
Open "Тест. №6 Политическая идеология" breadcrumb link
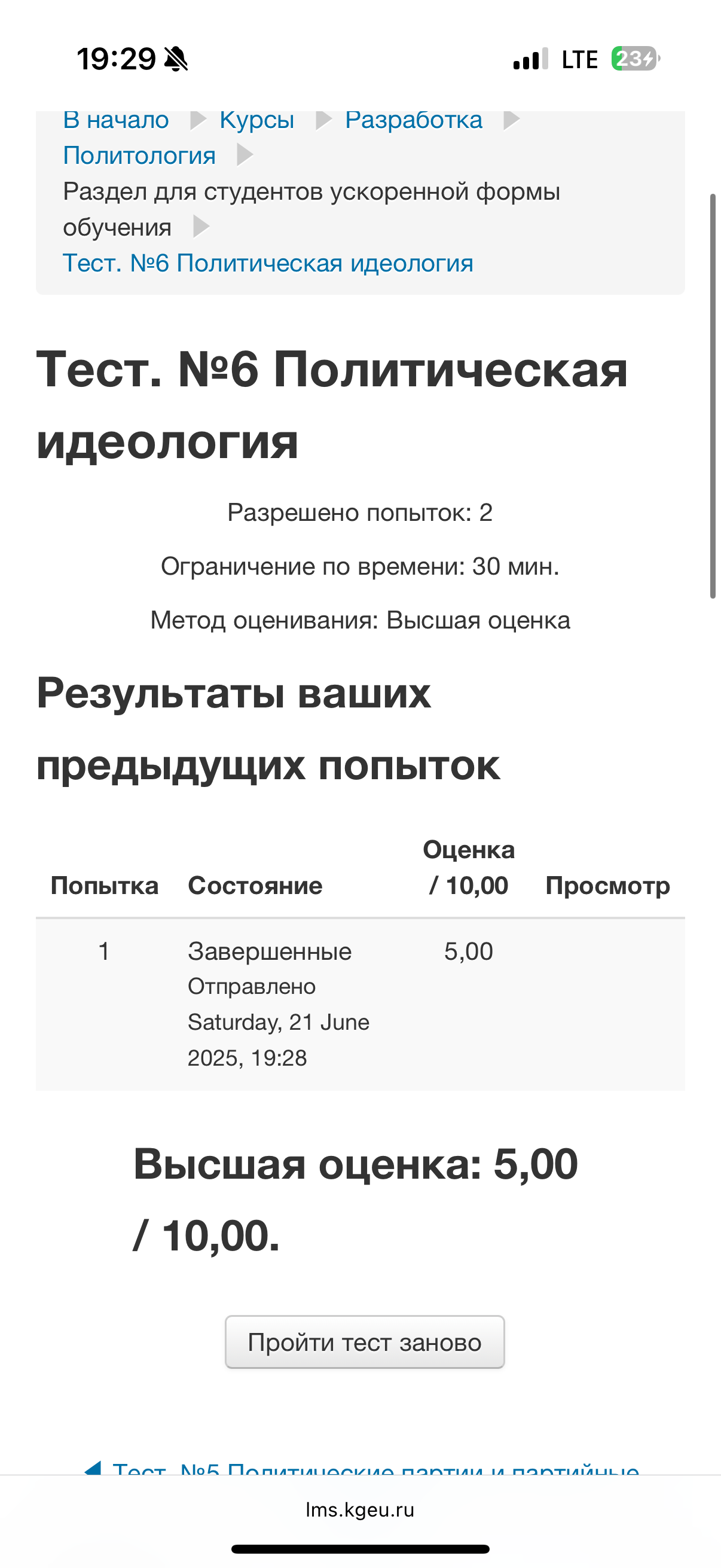[x=268, y=264]
